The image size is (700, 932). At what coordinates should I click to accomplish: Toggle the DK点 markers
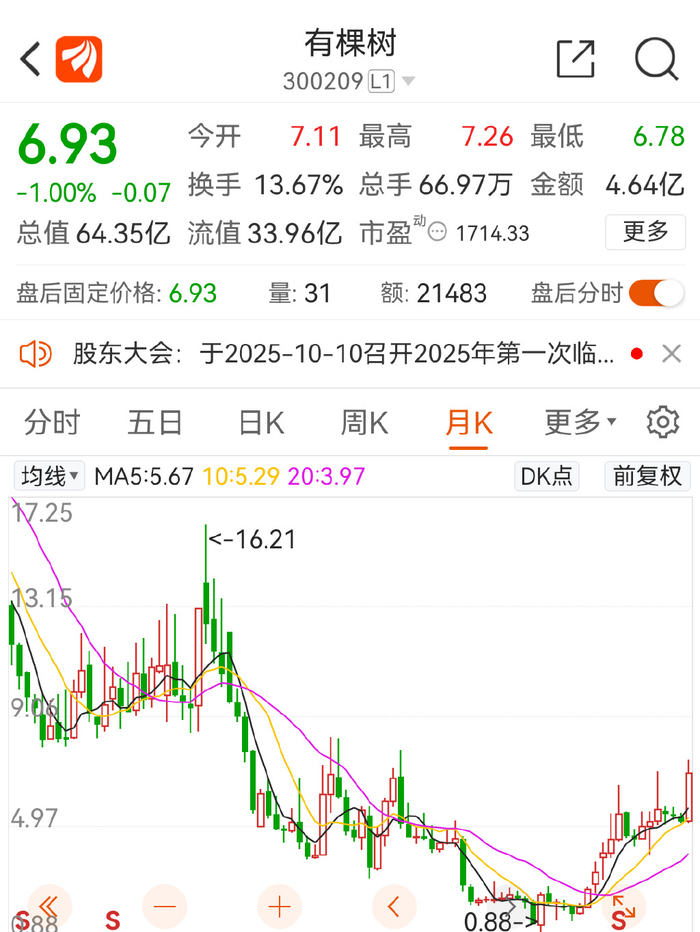tap(547, 476)
